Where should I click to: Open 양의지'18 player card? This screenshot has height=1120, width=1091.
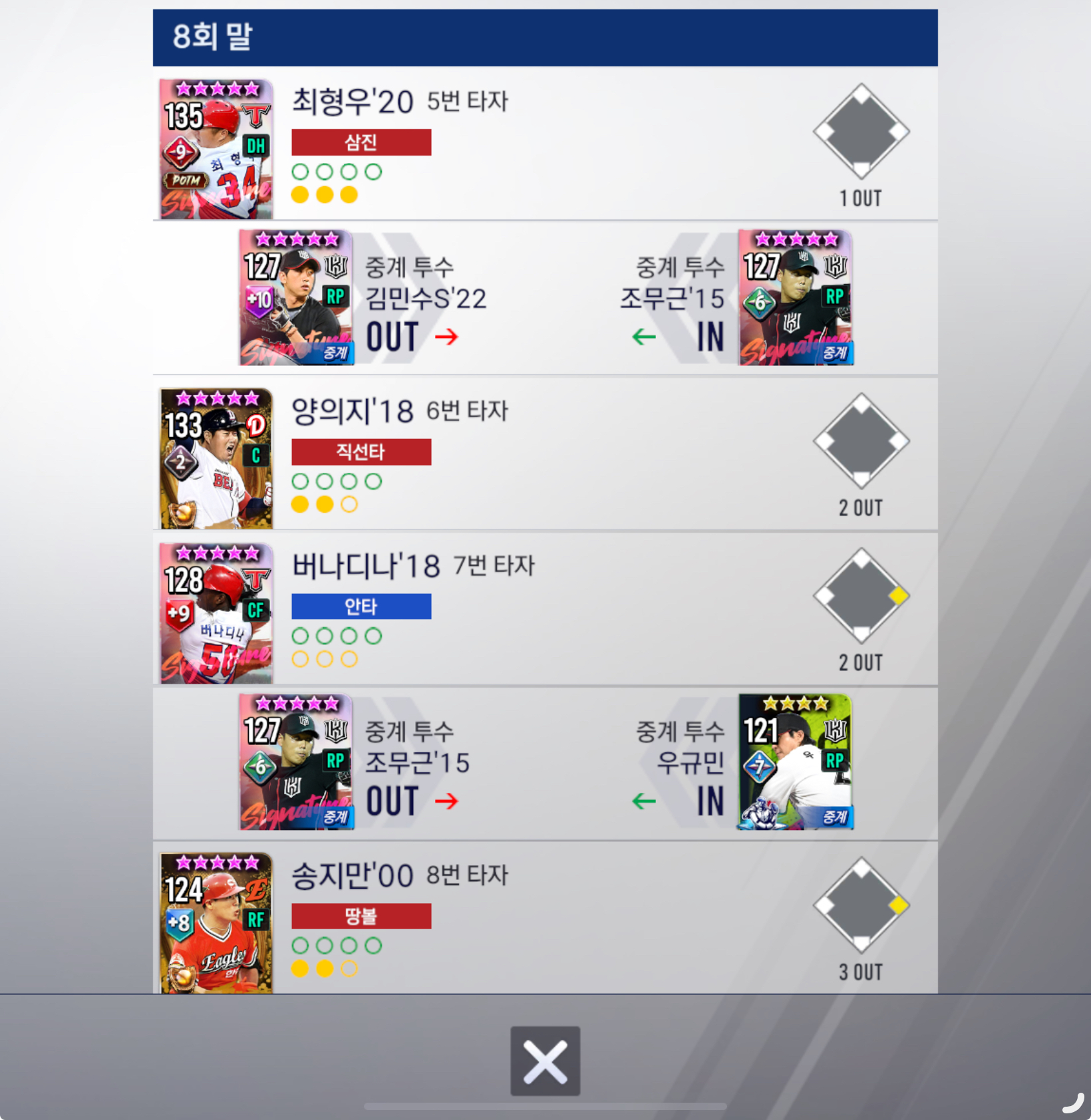216,458
